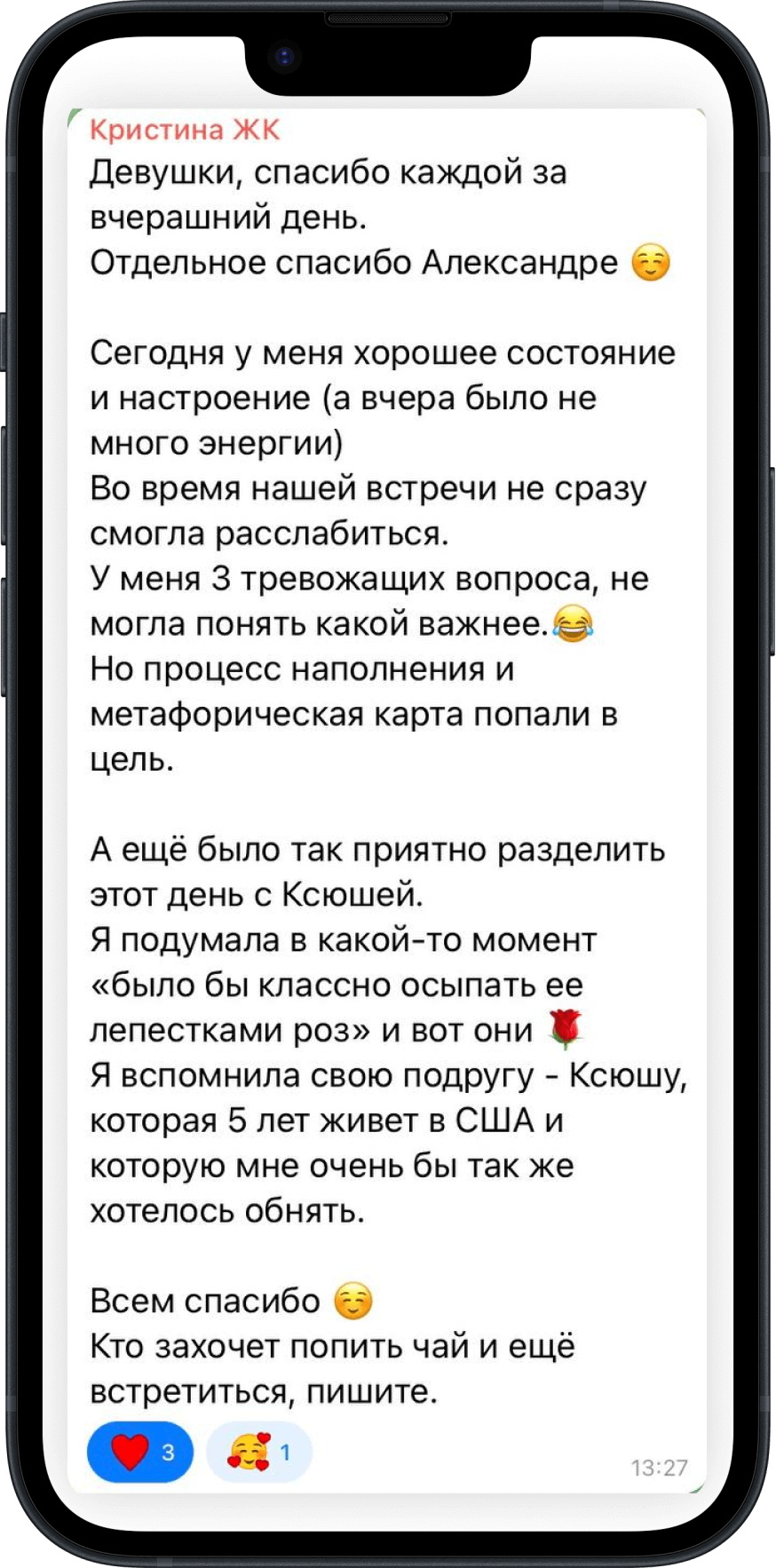Add a red heart reaction
Image resolution: width=776 pixels, height=1568 pixels.
[139, 1452]
